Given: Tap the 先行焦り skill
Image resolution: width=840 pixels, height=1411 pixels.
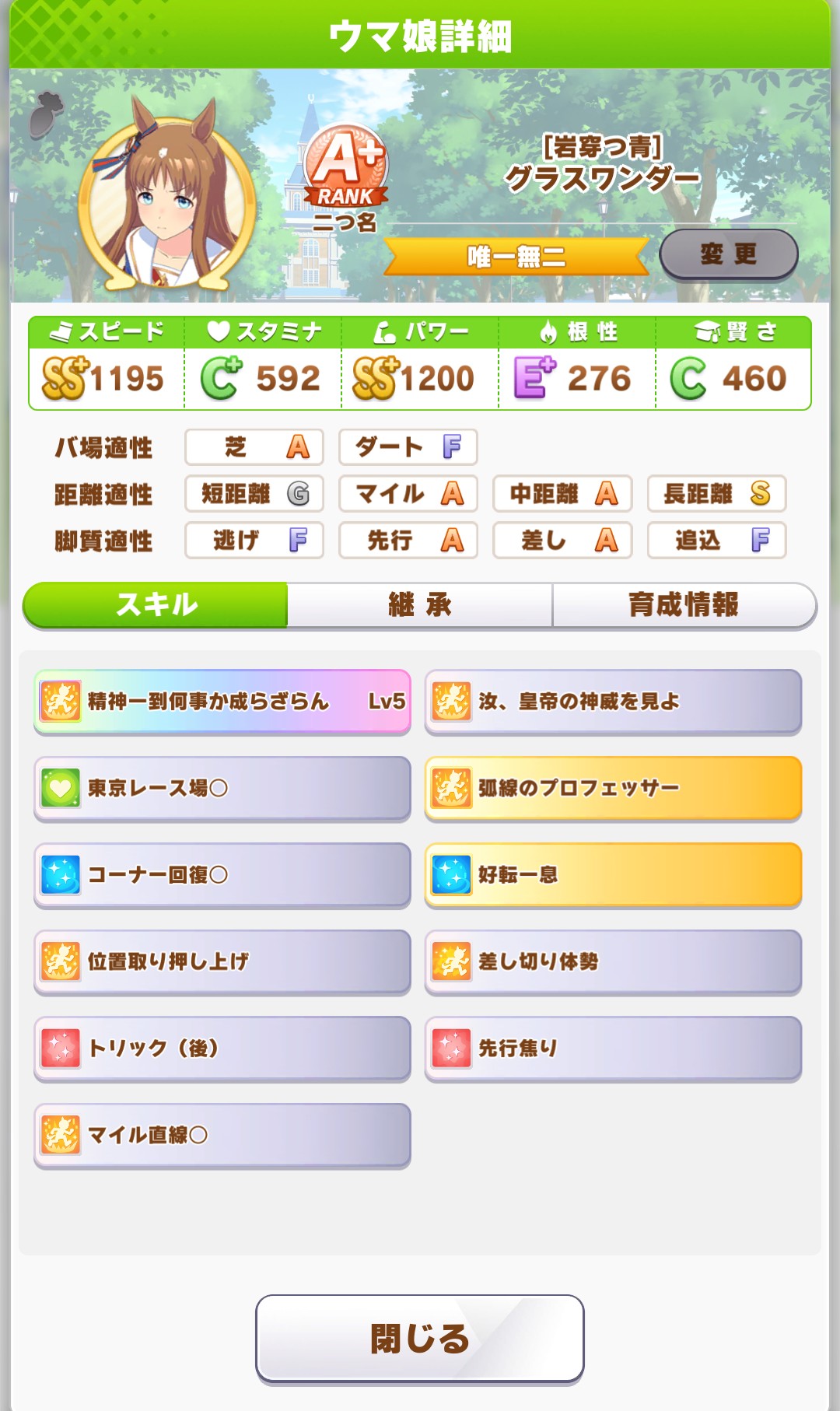Looking at the screenshot, I should (613, 1049).
